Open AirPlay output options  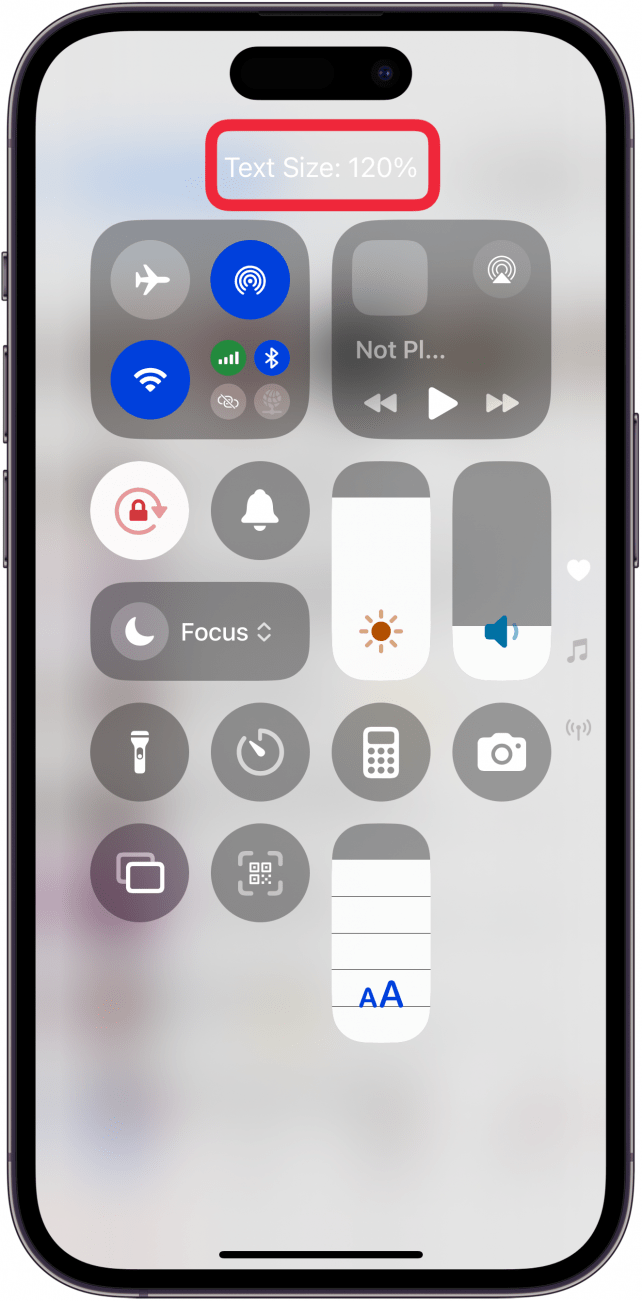point(502,269)
